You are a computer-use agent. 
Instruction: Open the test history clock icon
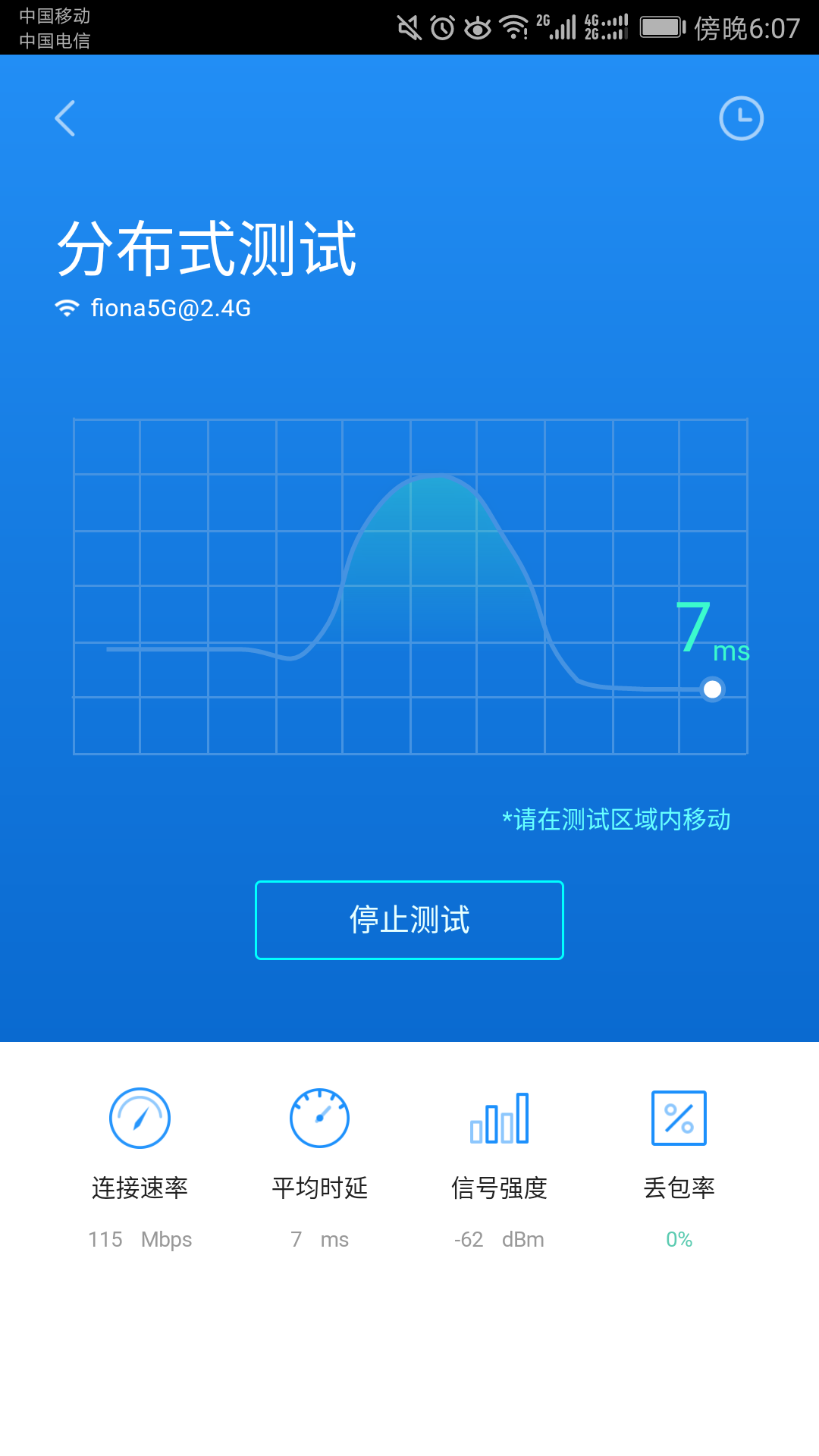742,118
